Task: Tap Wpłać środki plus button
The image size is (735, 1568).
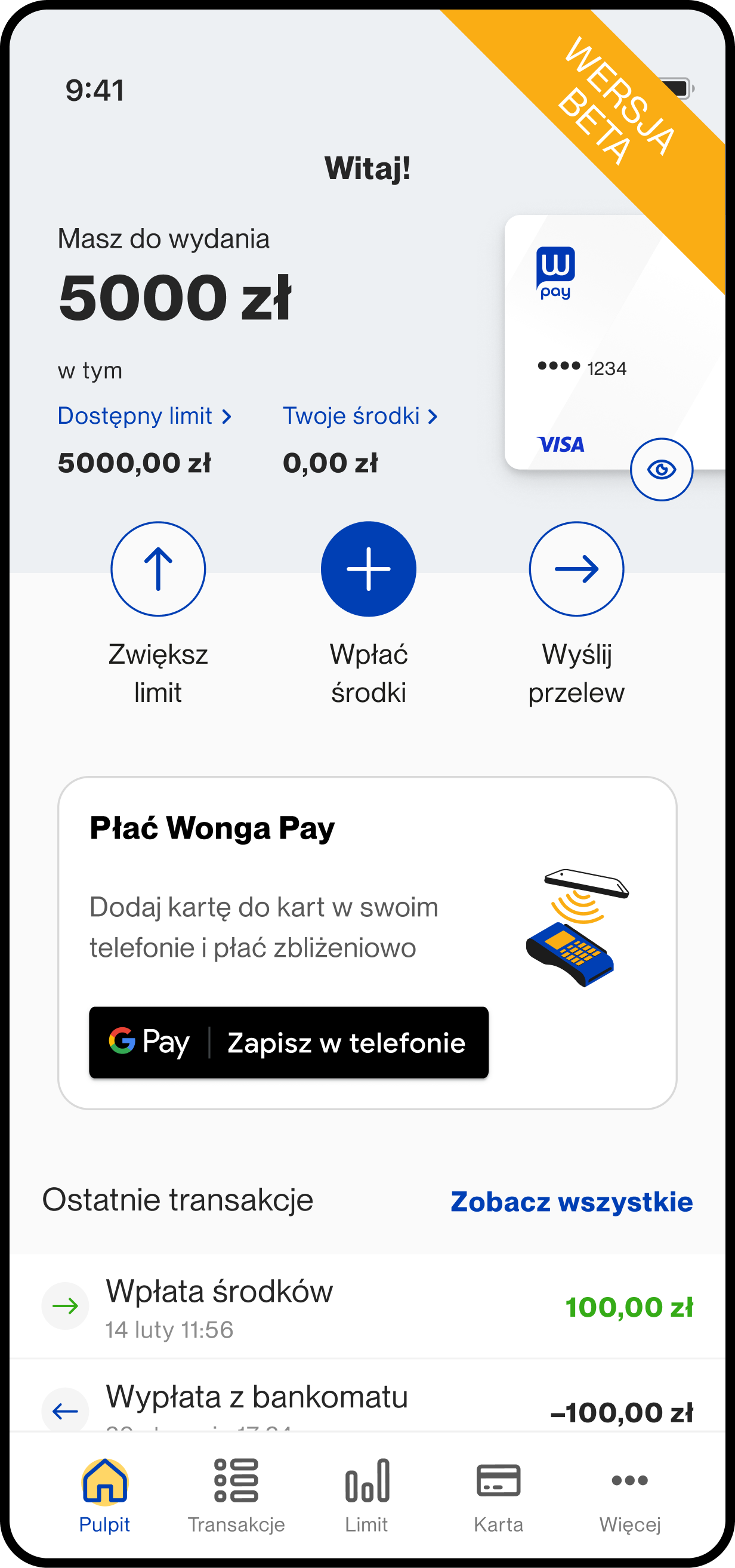Action: click(x=368, y=569)
